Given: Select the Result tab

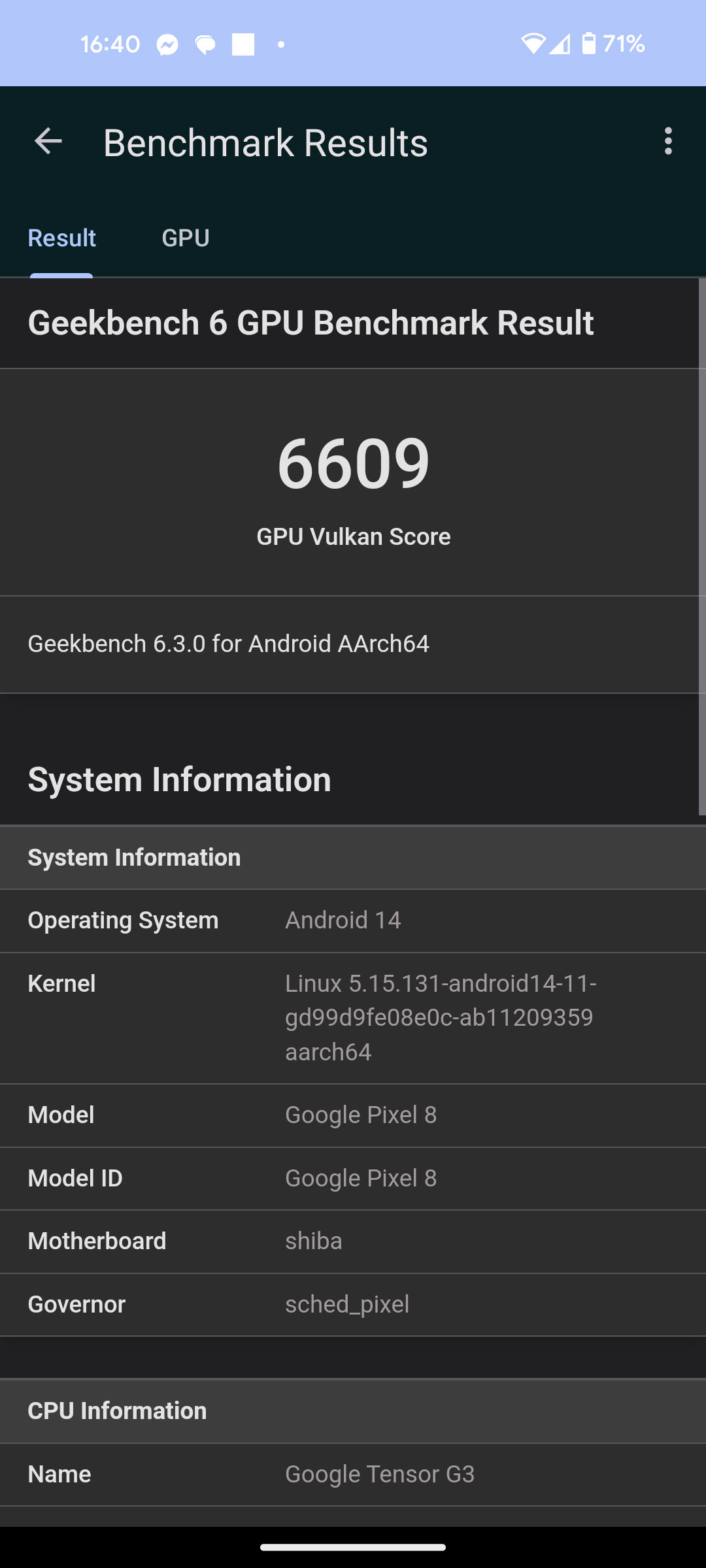Looking at the screenshot, I should coord(62,238).
